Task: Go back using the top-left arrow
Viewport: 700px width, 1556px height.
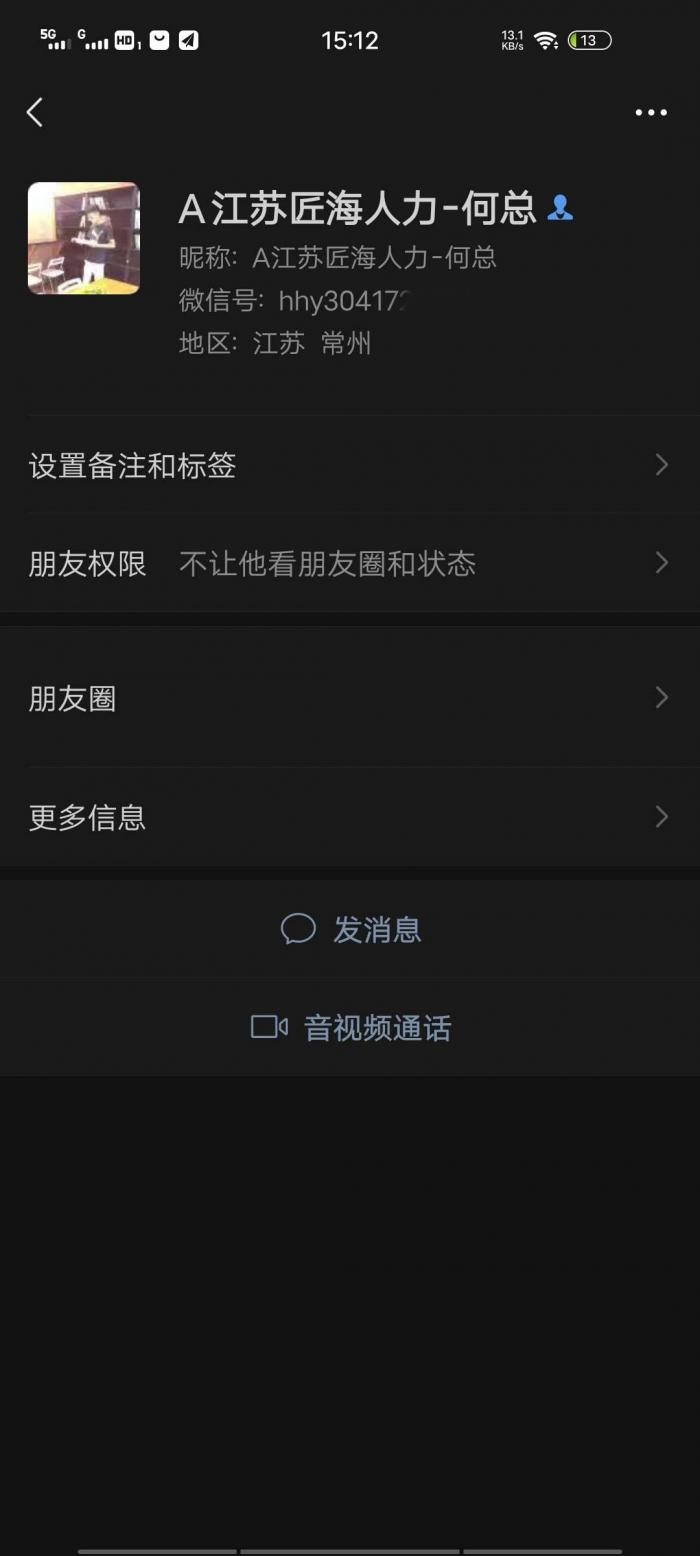Action: tap(35, 112)
